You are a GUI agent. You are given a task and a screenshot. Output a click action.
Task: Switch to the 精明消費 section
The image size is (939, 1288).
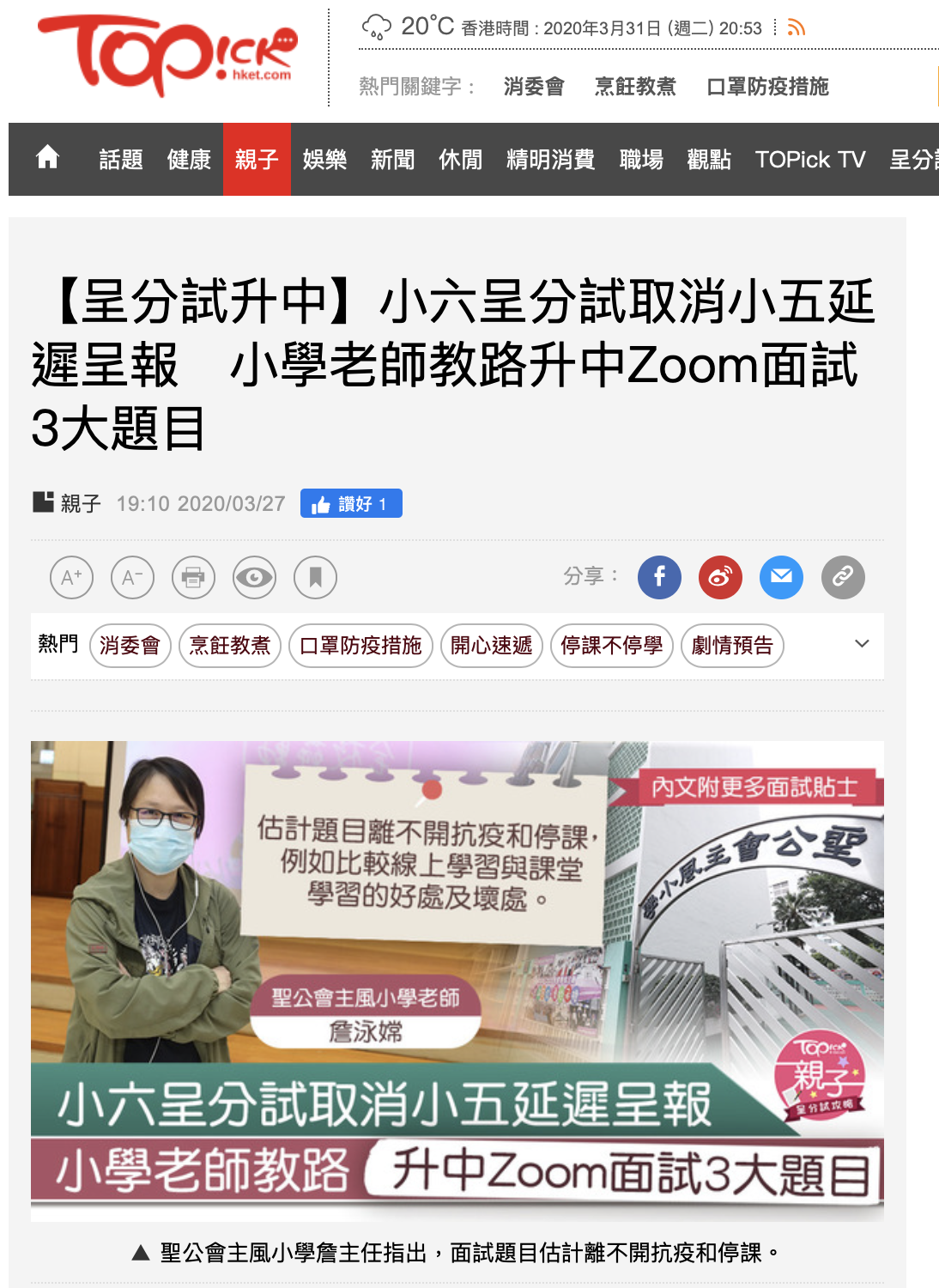[x=550, y=160]
